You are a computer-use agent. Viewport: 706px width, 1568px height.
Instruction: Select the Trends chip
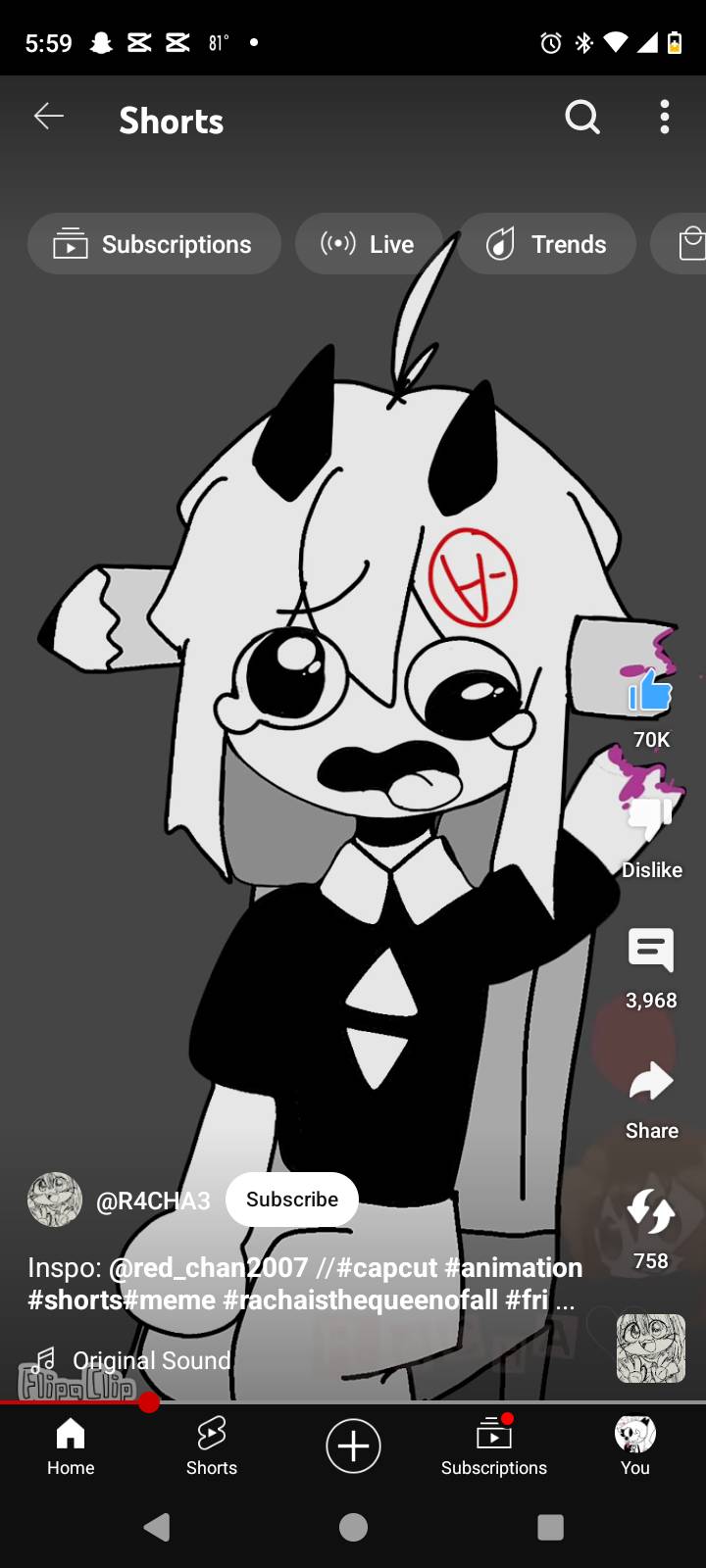tap(546, 244)
